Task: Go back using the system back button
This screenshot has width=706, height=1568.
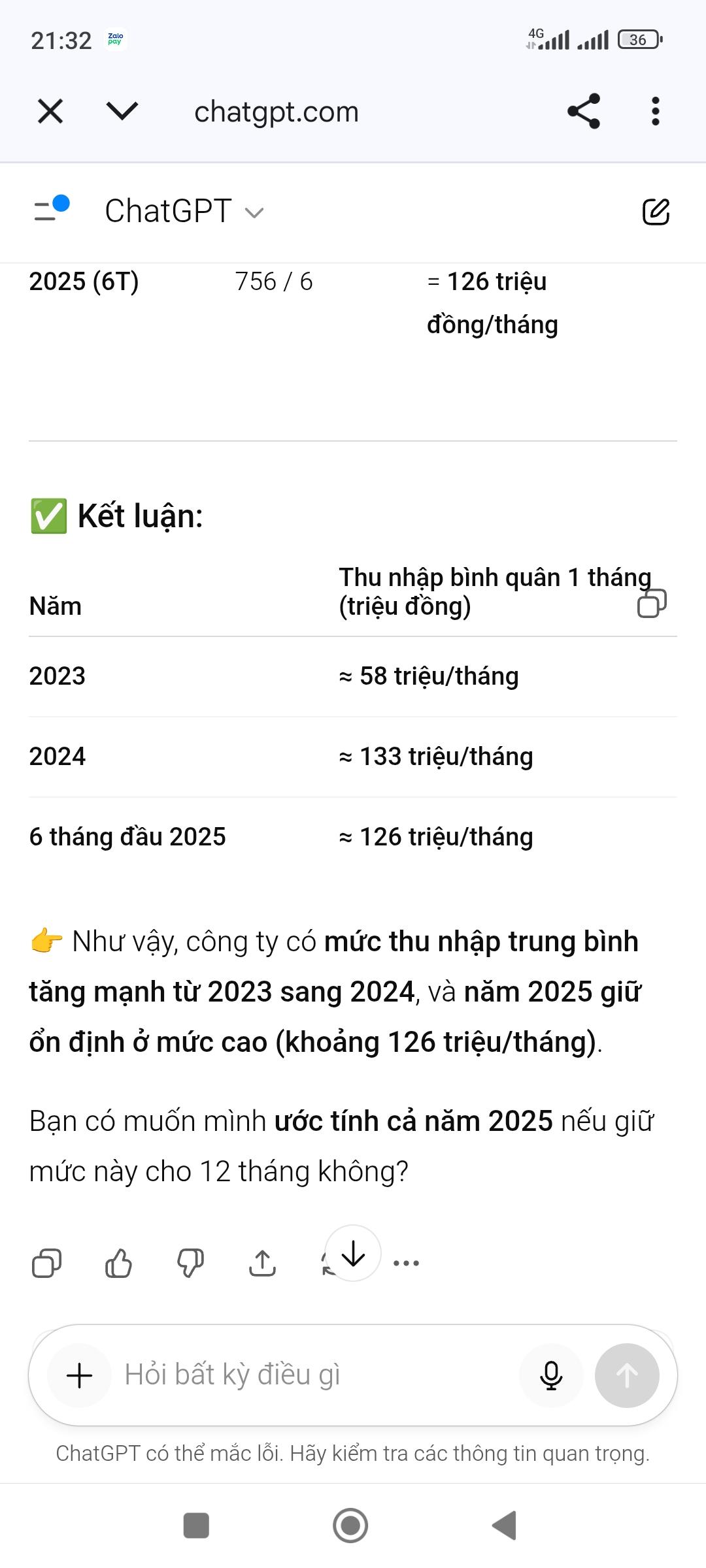Action: tap(505, 1526)
